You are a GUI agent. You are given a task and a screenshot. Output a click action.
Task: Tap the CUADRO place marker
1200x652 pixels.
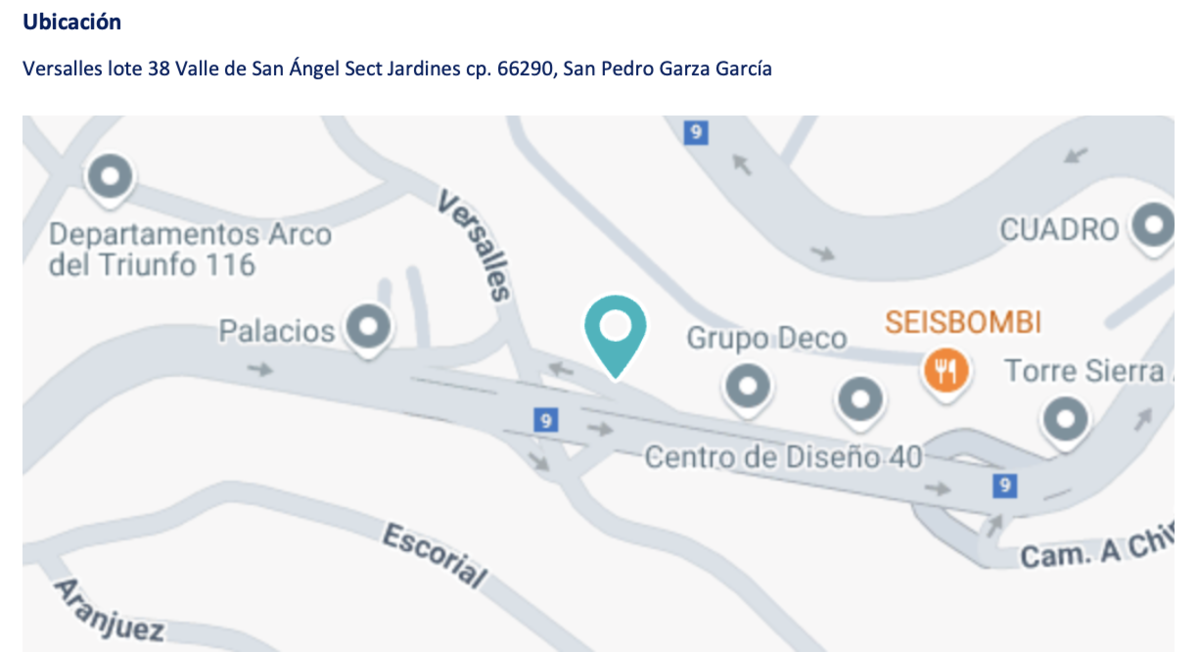point(1155,226)
